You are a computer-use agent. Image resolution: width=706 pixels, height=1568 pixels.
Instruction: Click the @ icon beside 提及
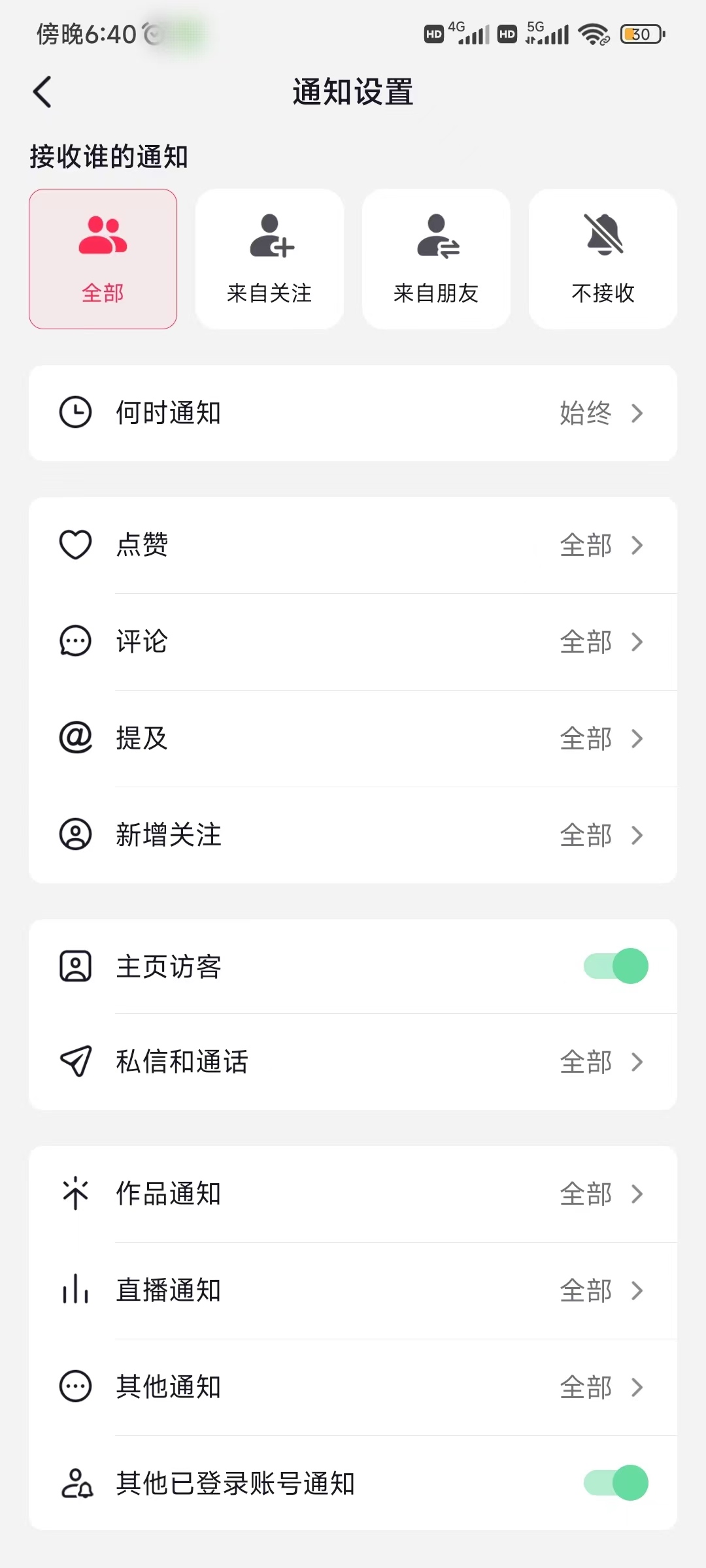click(x=75, y=738)
